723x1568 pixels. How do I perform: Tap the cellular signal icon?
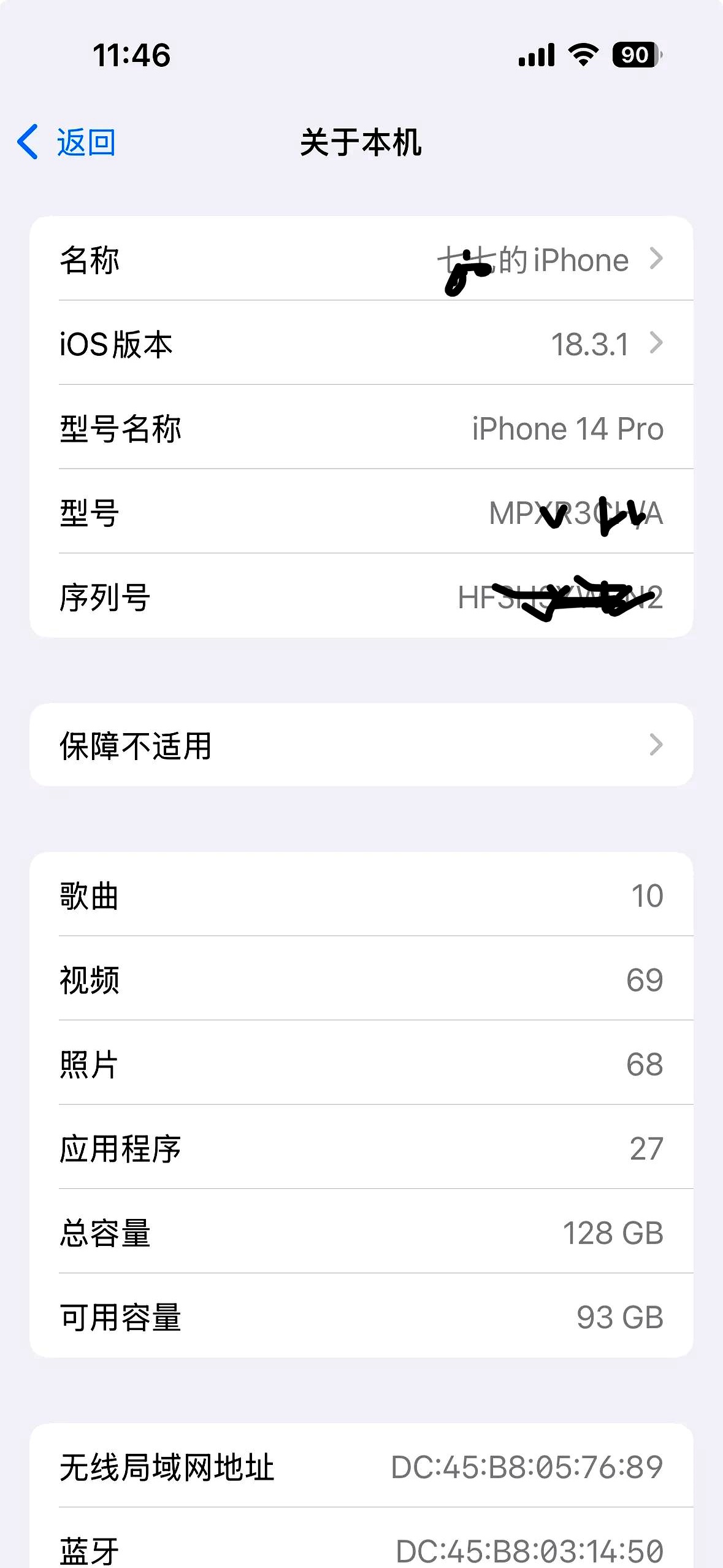click(x=537, y=55)
